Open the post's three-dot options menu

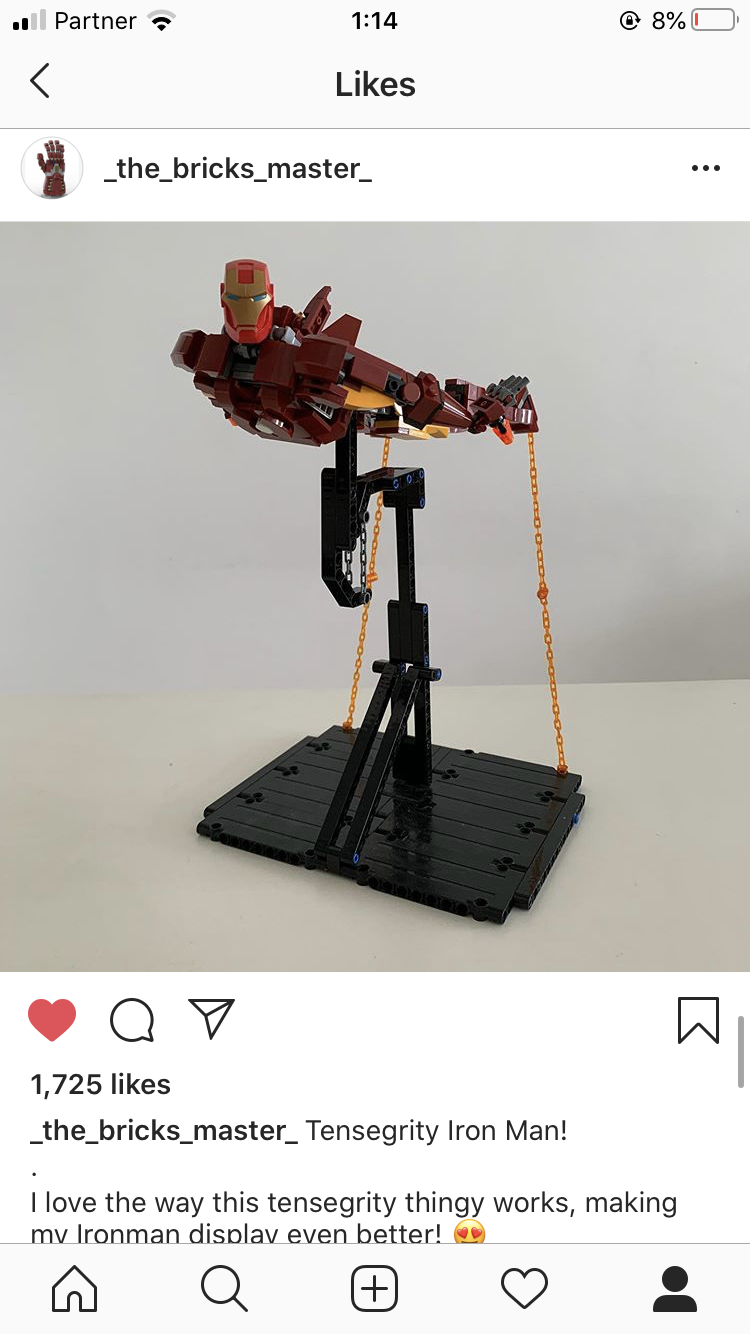[x=705, y=168]
